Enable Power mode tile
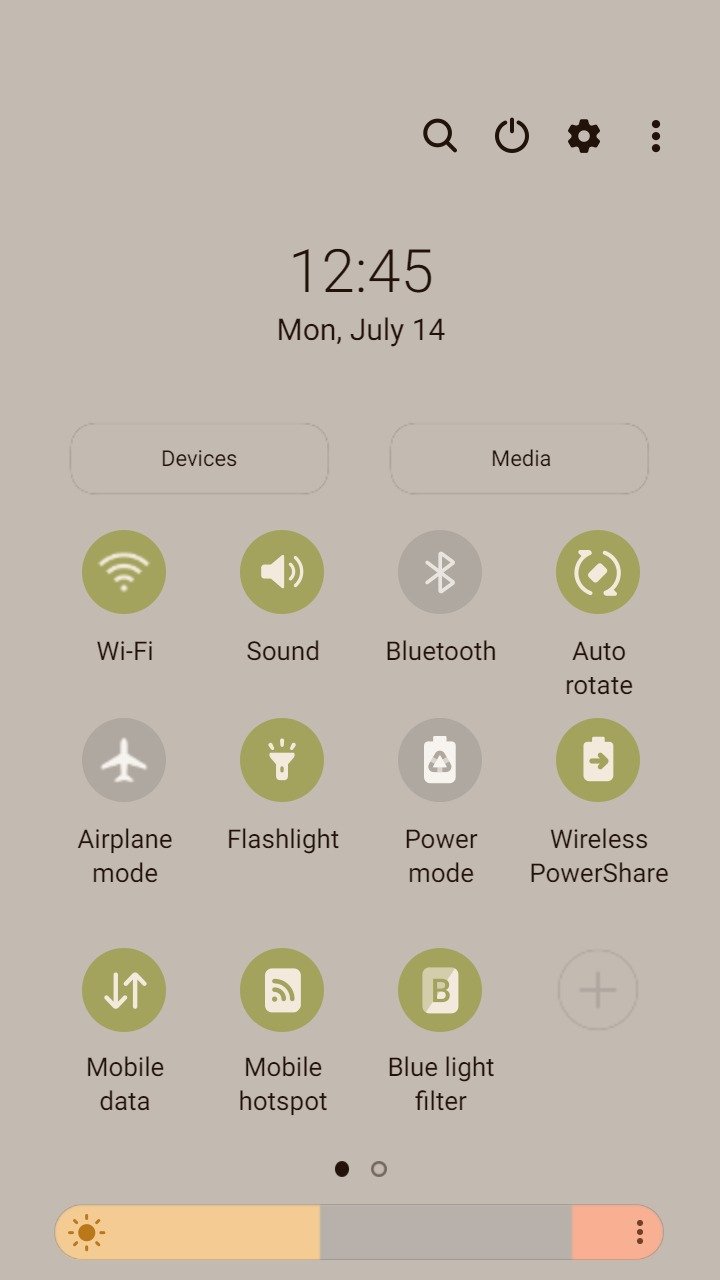Screen dimensions: 720x1280 pos(440,760)
